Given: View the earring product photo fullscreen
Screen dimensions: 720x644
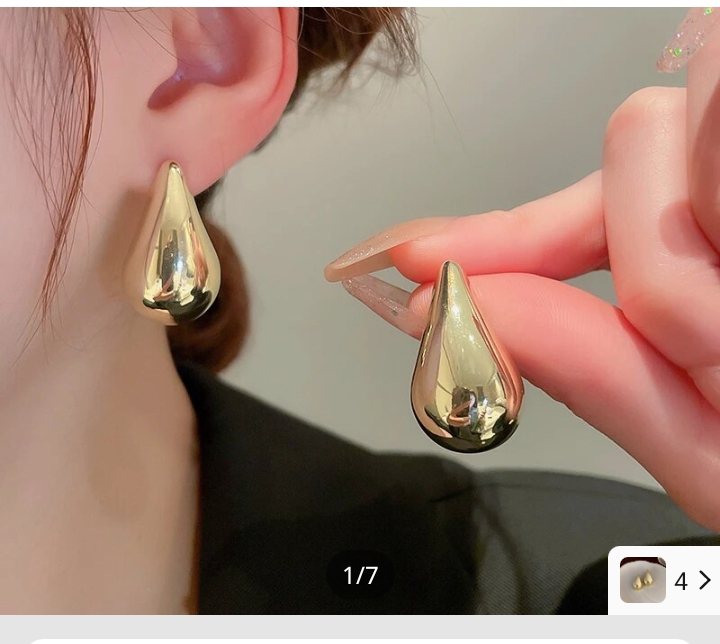Looking at the screenshot, I should [x=360, y=300].
